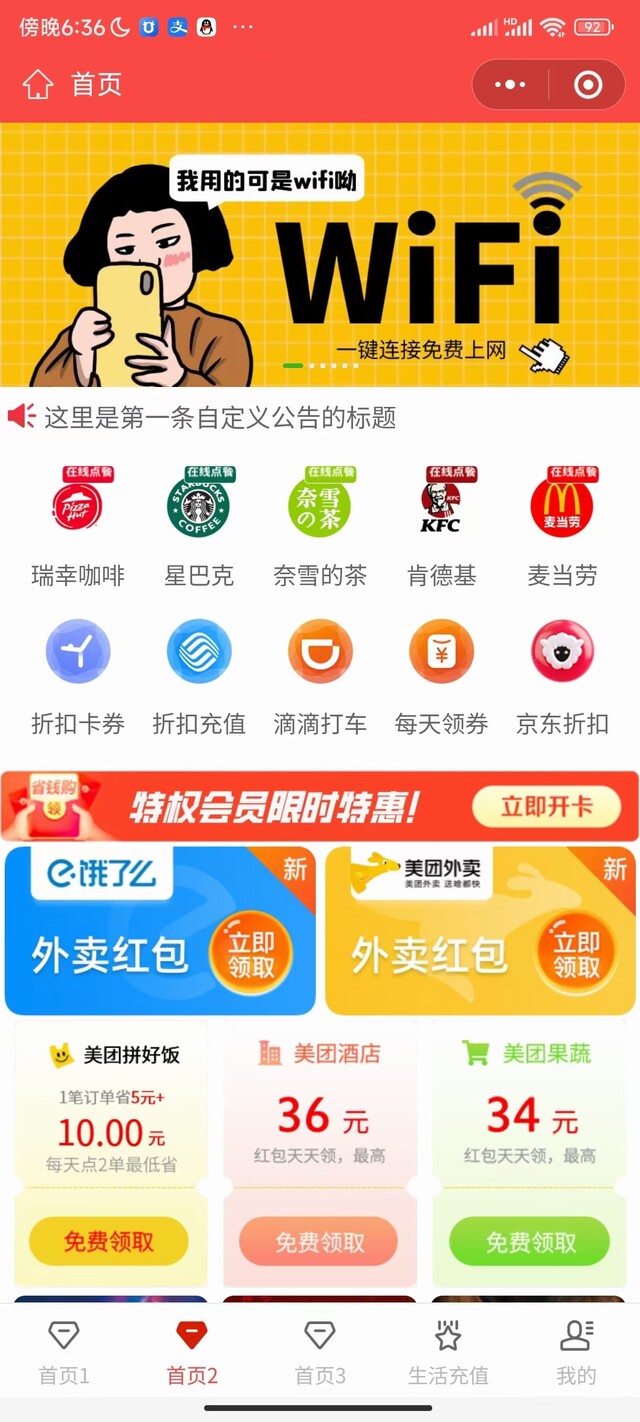Open the WiFi free connection banner

point(320,255)
